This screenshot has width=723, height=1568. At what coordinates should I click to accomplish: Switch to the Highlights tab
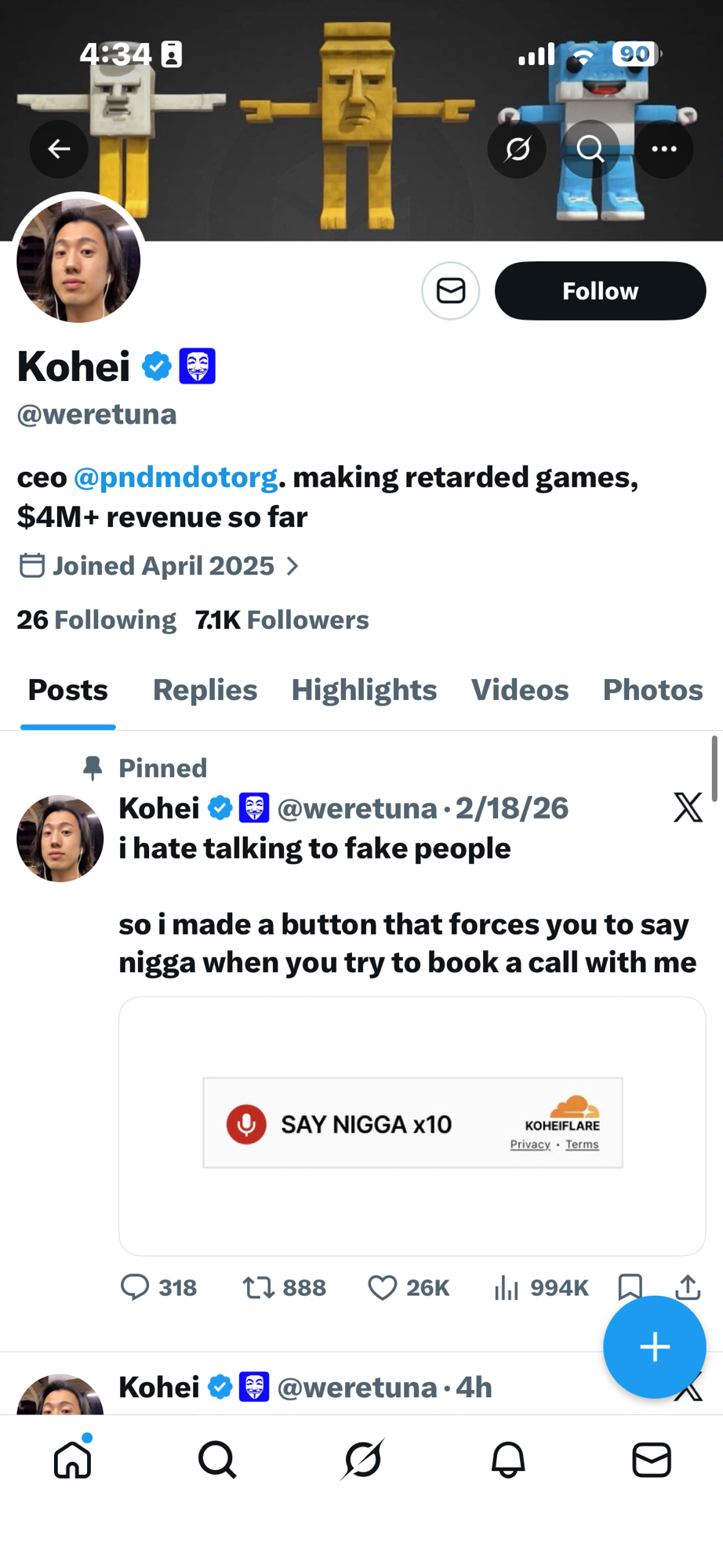coord(364,690)
